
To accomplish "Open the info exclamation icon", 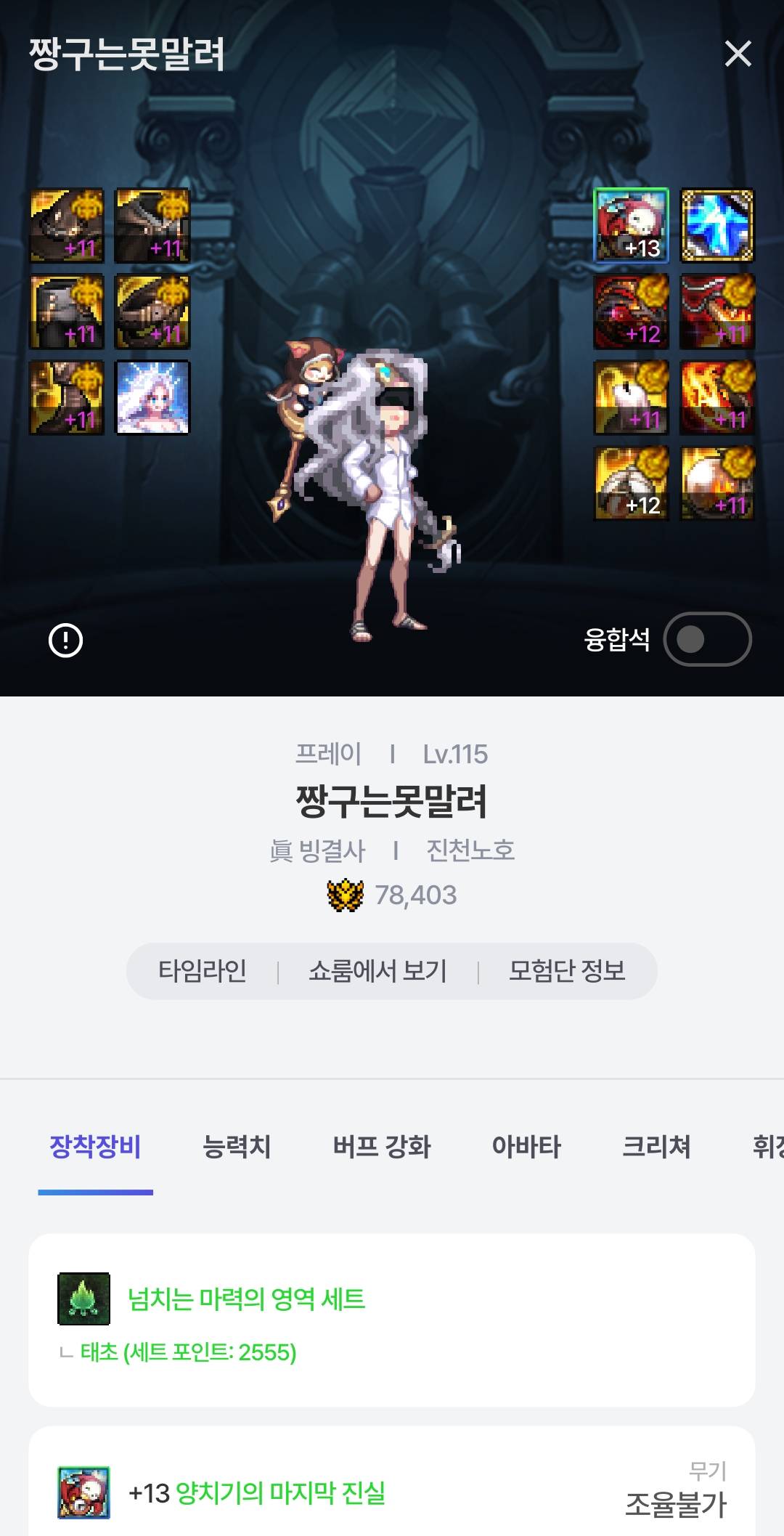I will tap(65, 641).
